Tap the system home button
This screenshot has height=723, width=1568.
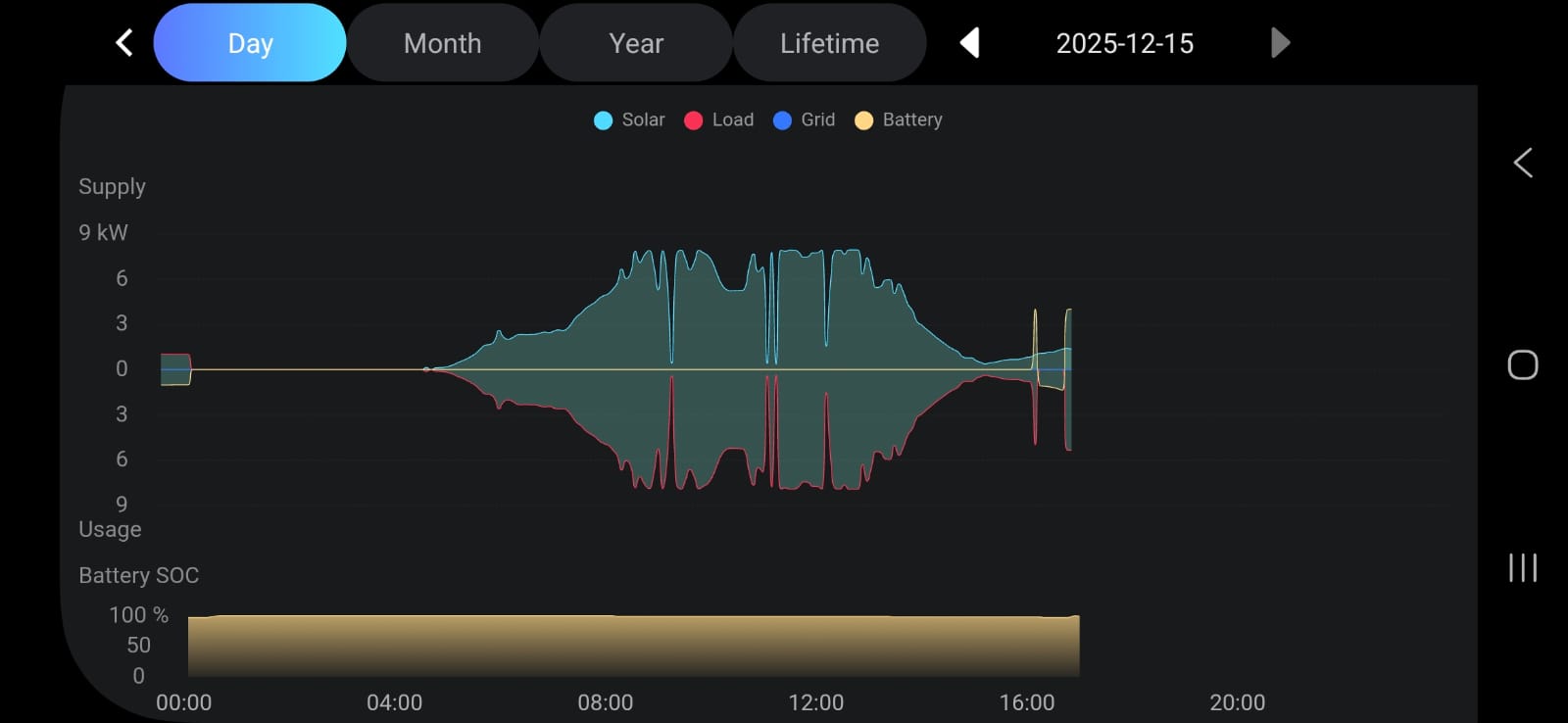1522,365
